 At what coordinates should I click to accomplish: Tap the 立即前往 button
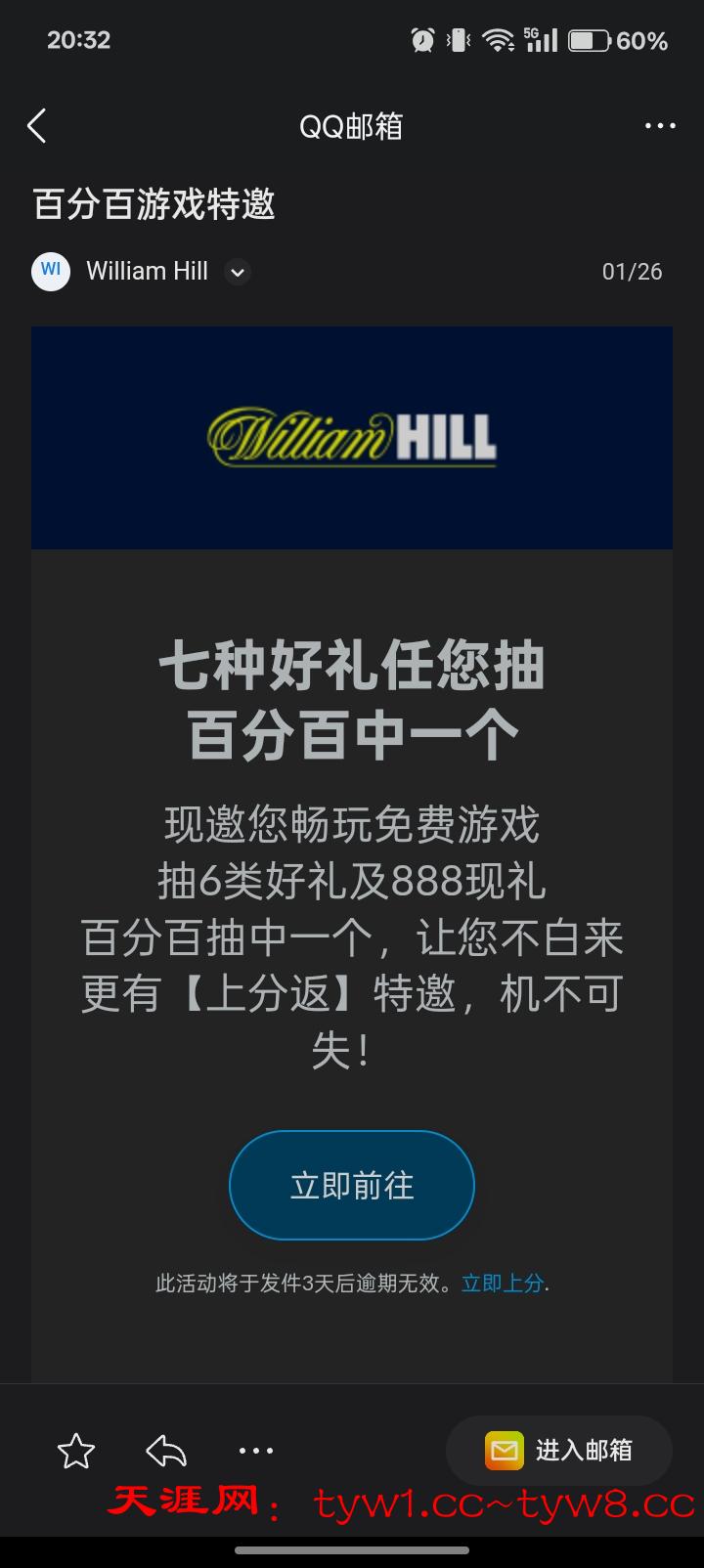(x=352, y=1185)
